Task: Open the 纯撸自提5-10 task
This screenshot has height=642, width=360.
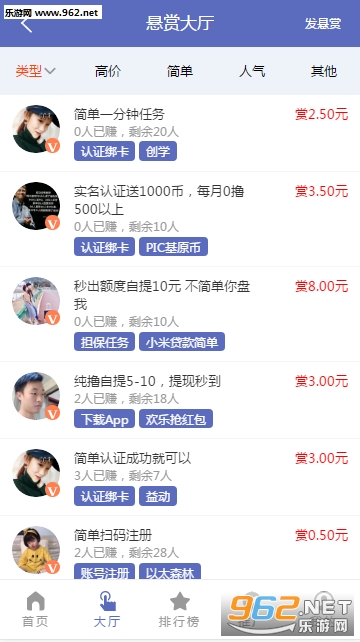Action: tap(180, 400)
